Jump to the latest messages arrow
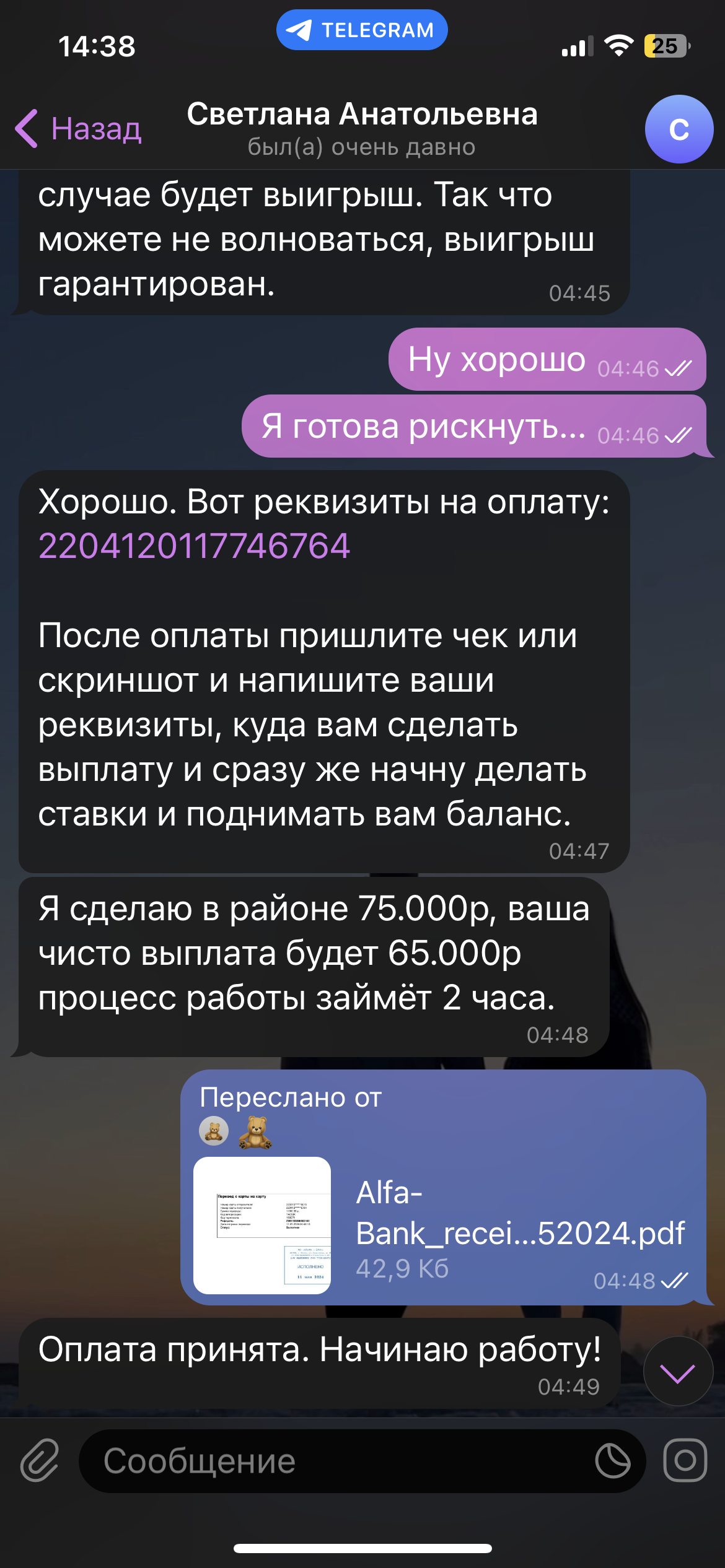 (x=677, y=1372)
